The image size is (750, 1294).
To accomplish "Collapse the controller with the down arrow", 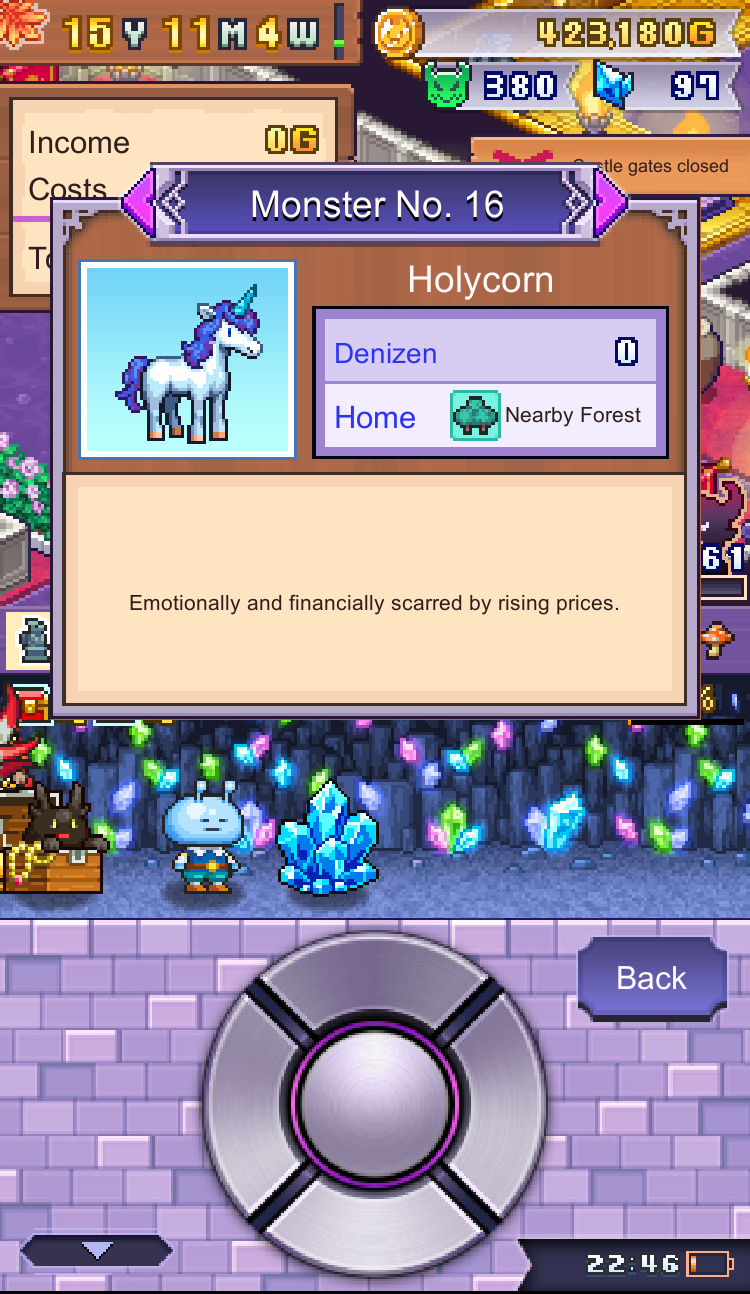I will [x=97, y=1251].
